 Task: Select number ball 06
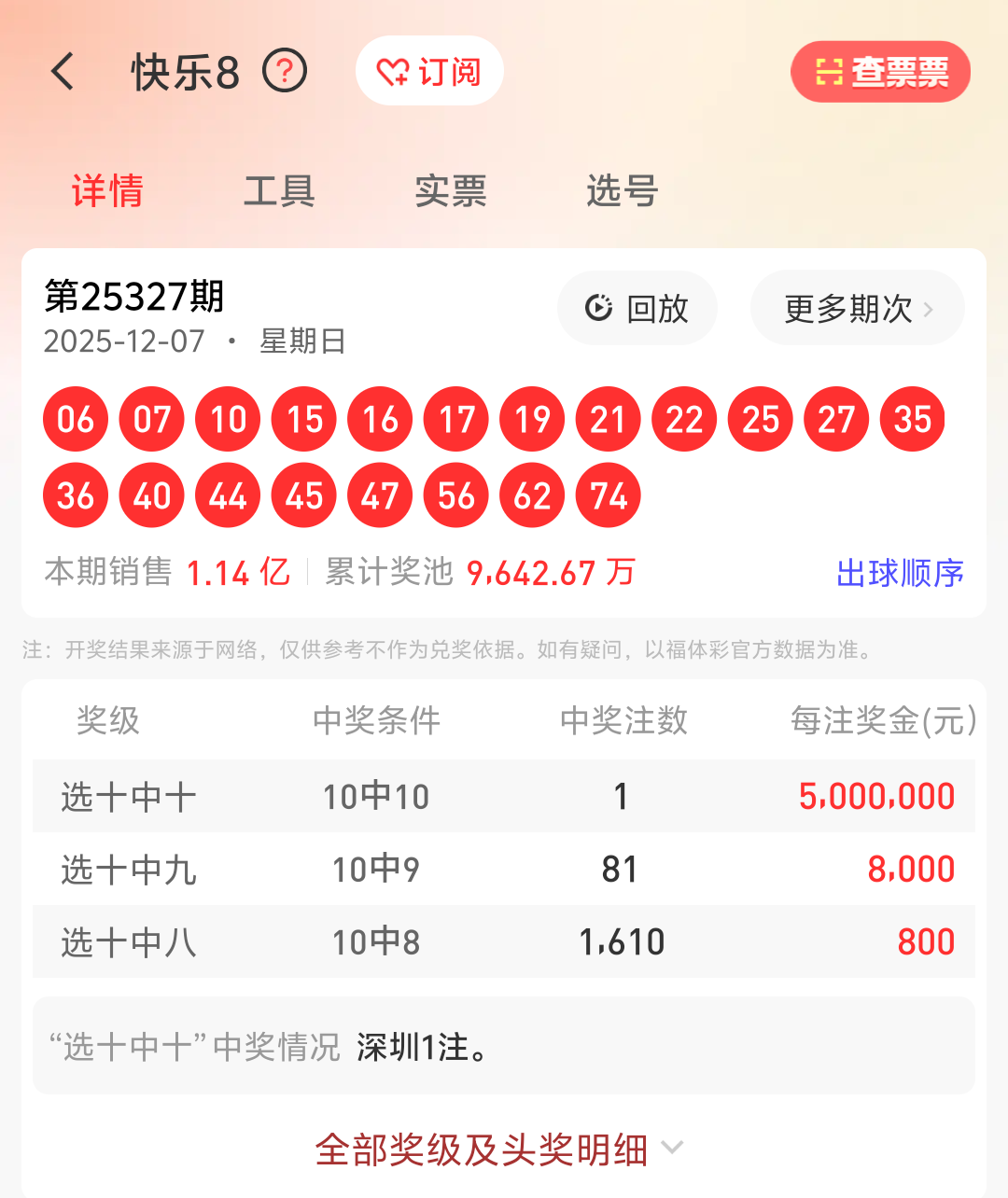(75, 420)
